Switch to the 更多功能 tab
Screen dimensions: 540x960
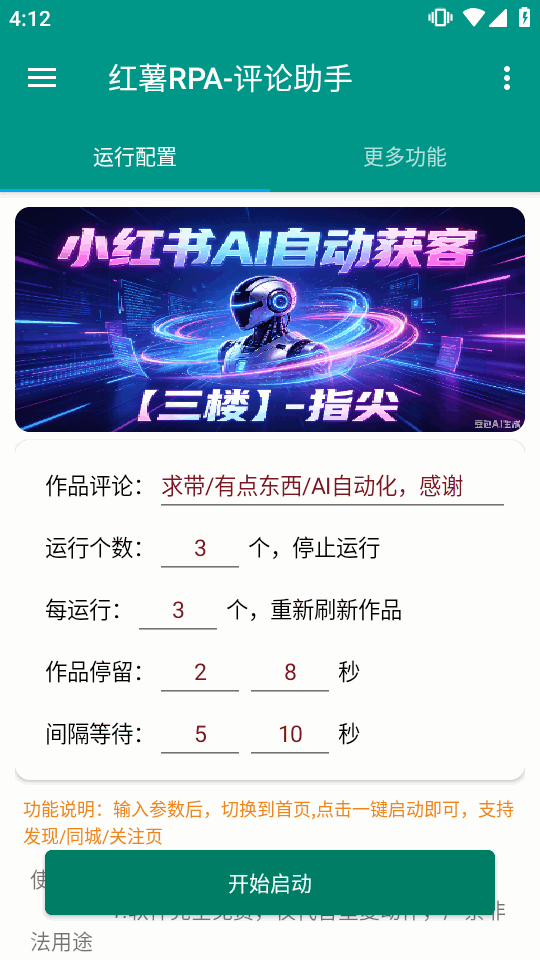tap(405, 157)
